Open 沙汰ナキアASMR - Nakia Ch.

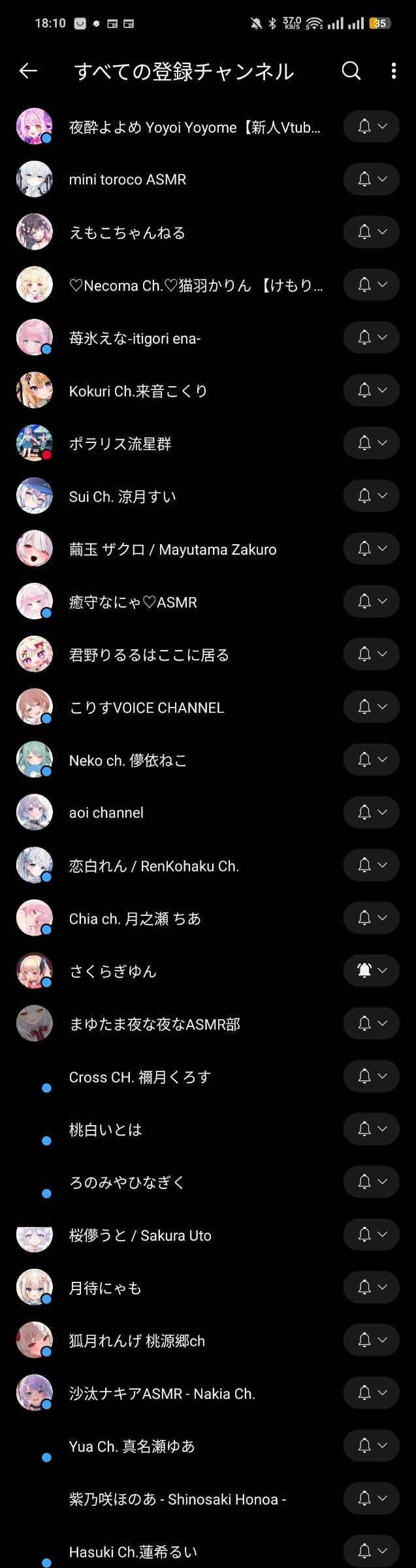(x=162, y=1394)
